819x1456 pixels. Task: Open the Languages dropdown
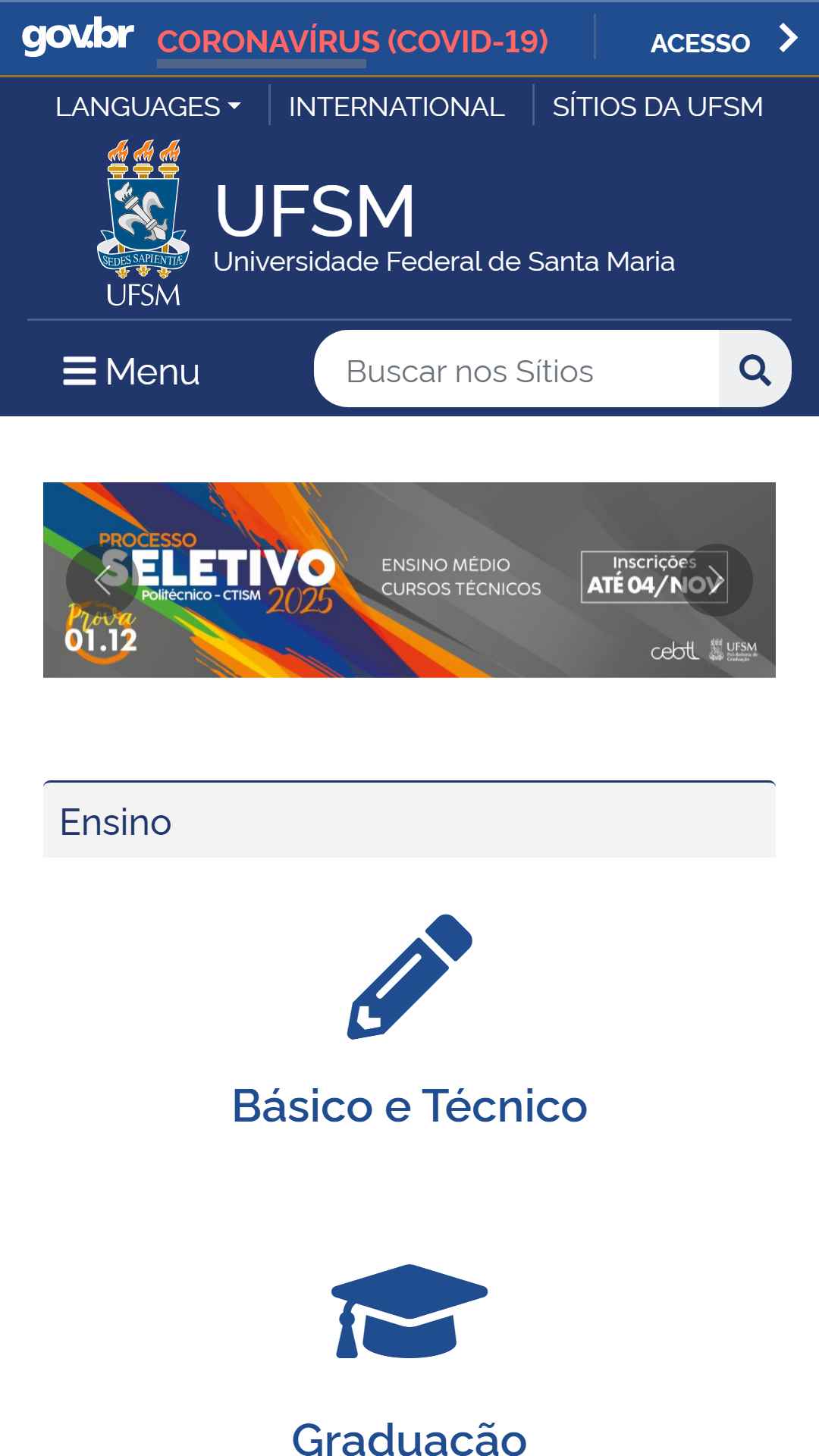[x=148, y=107]
